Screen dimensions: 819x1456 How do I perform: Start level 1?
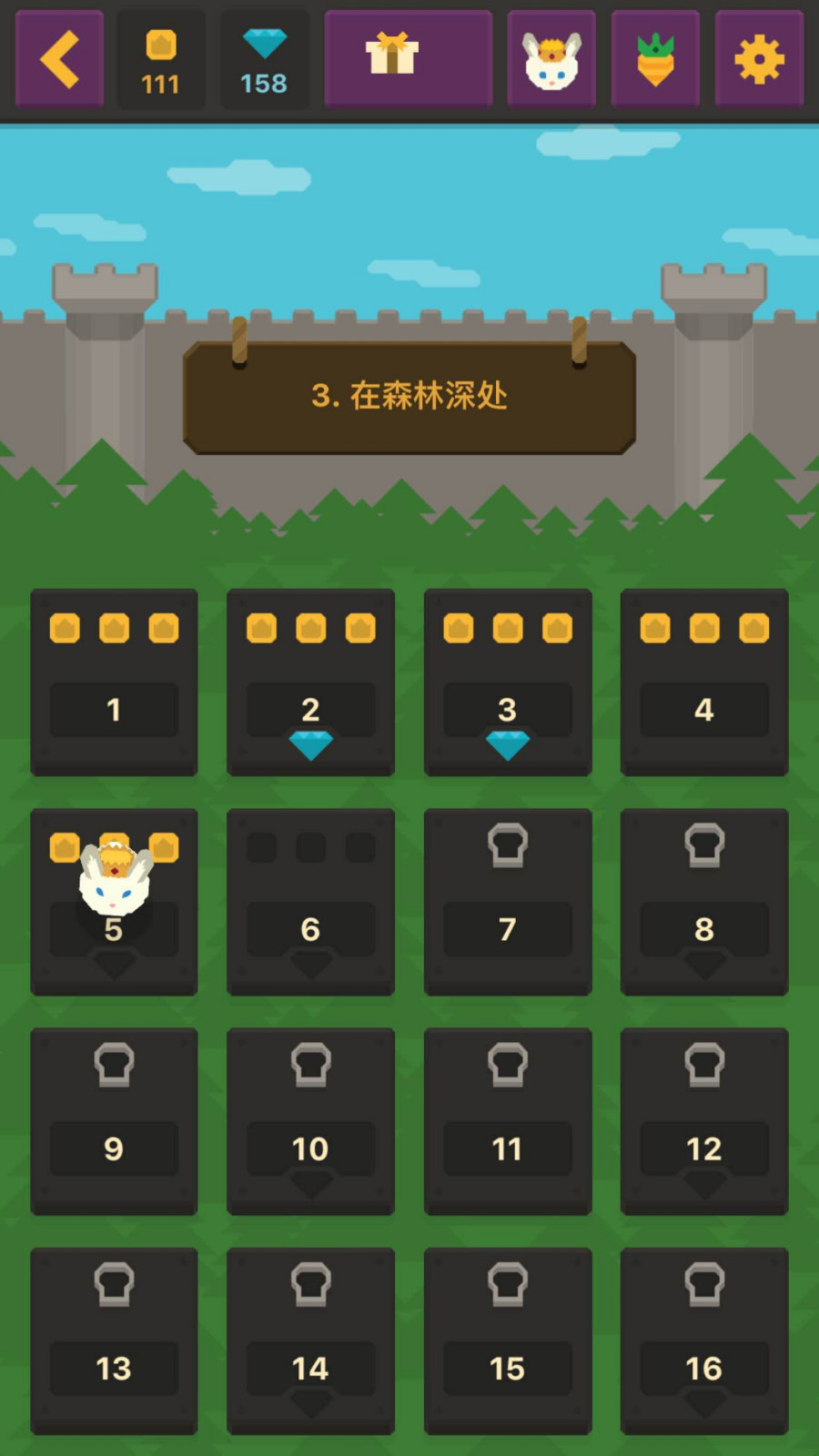coord(114,682)
